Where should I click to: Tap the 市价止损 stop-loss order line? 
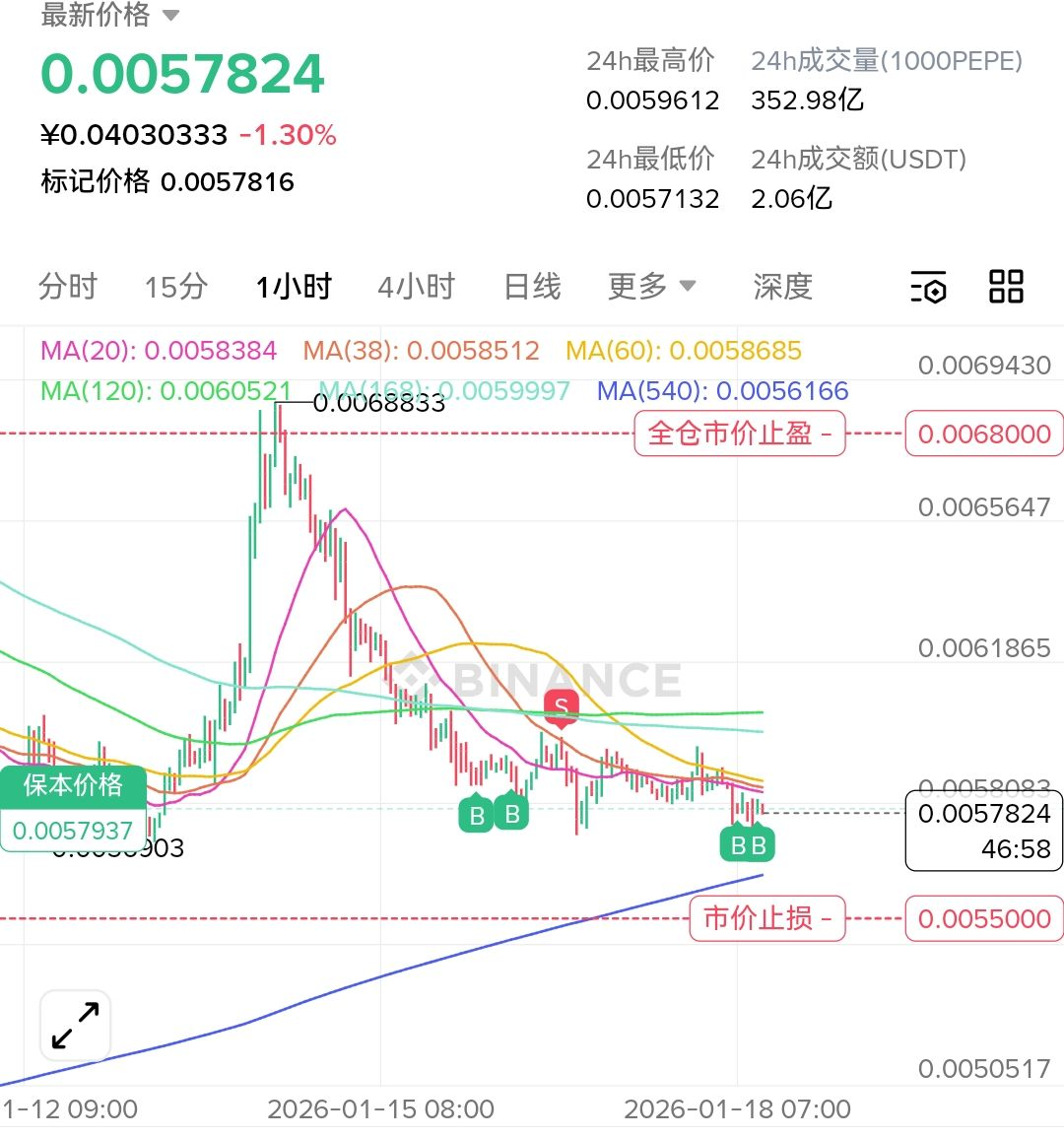coord(767,918)
